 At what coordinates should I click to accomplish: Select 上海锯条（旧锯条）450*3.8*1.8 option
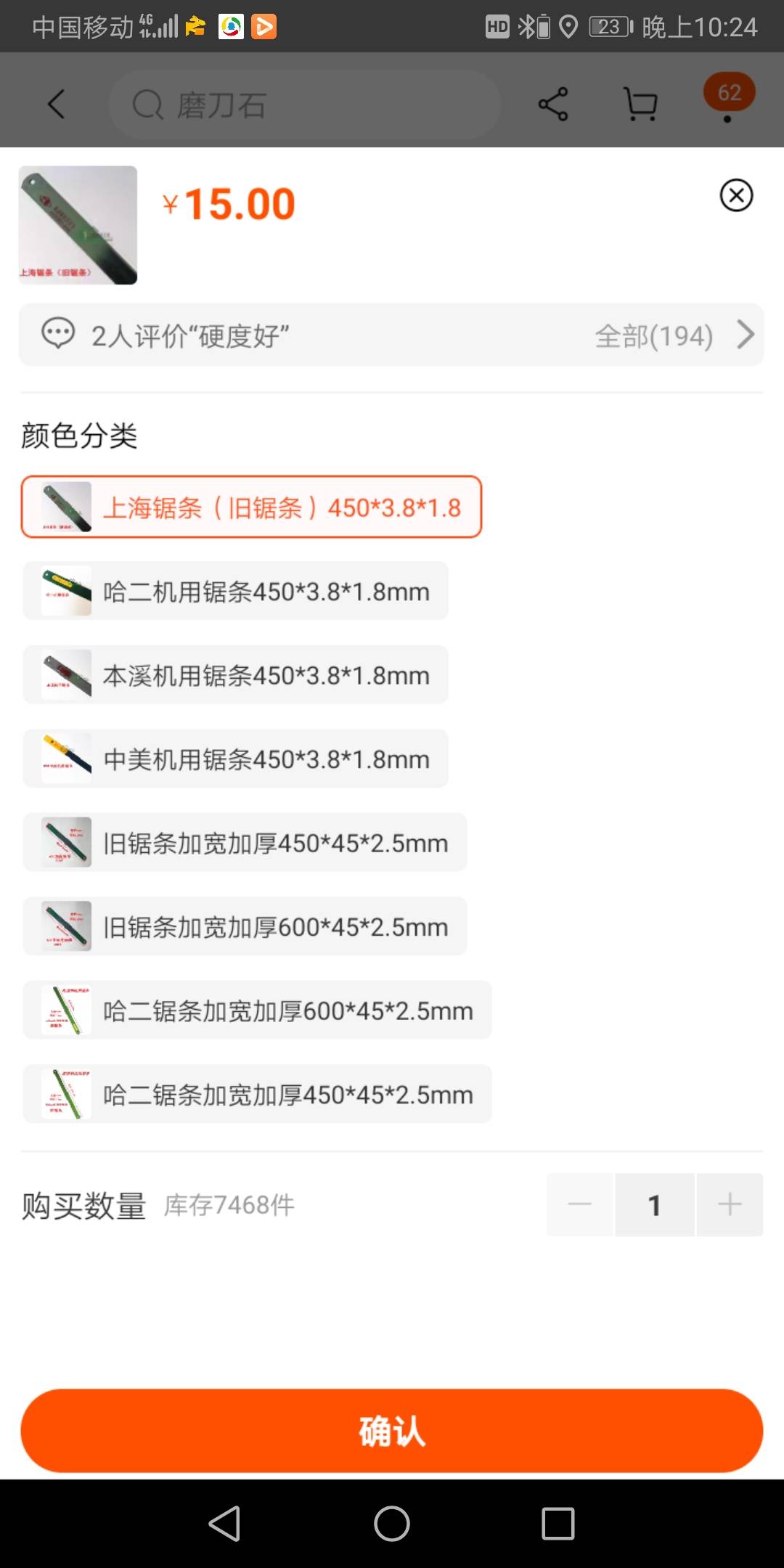[251, 507]
